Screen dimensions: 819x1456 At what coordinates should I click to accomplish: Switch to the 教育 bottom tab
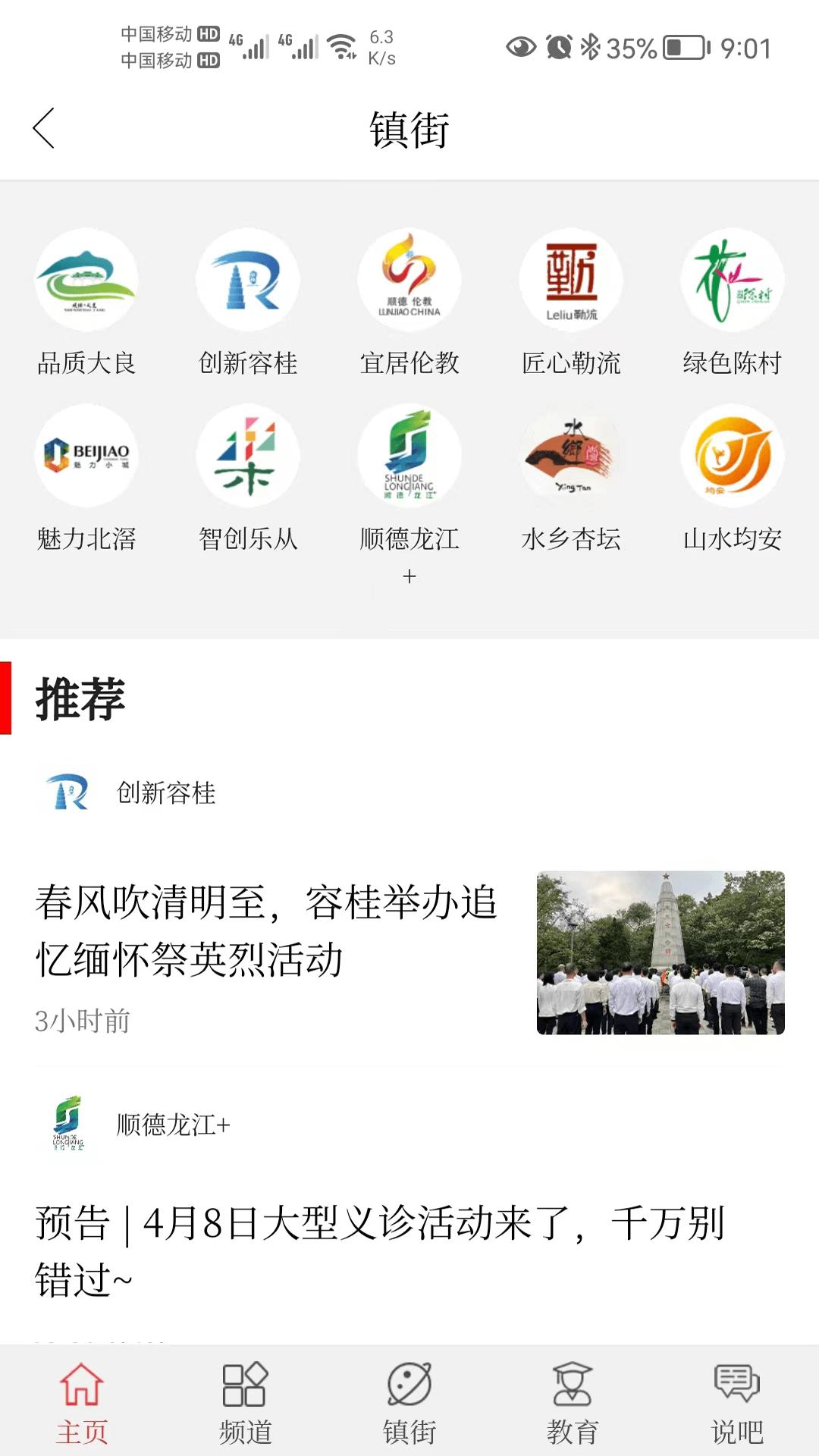pos(573,1403)
